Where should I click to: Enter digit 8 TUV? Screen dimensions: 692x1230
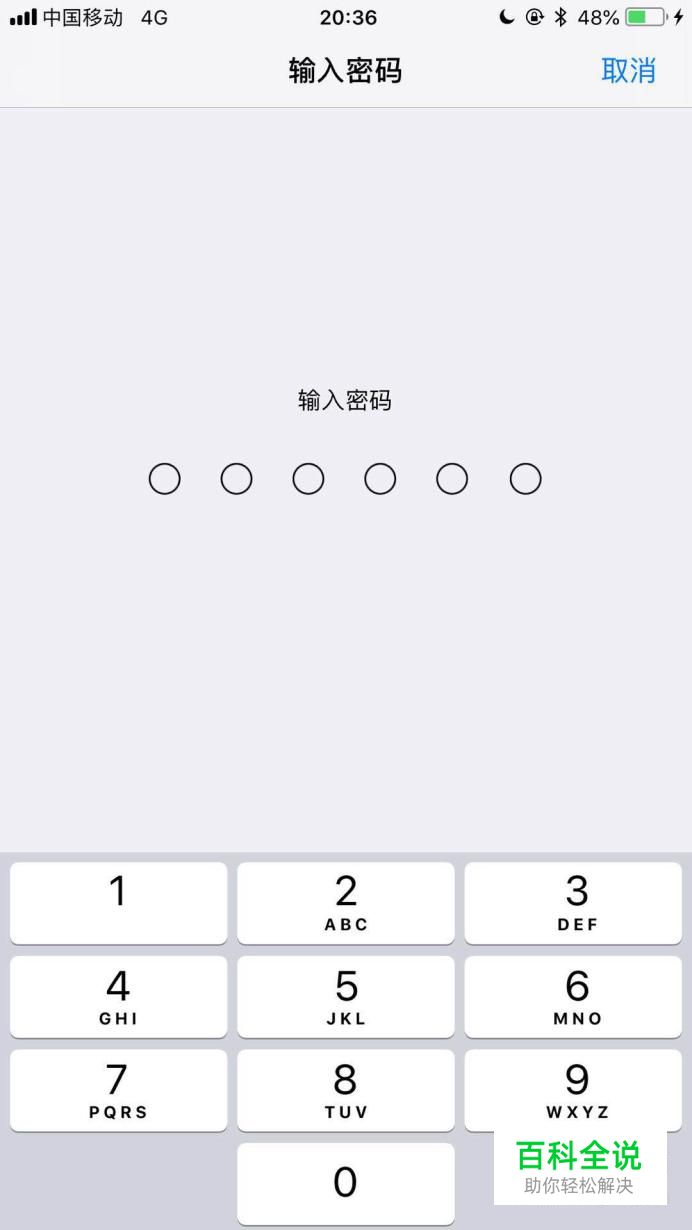pyautogui.click(x=346, y=1090)
